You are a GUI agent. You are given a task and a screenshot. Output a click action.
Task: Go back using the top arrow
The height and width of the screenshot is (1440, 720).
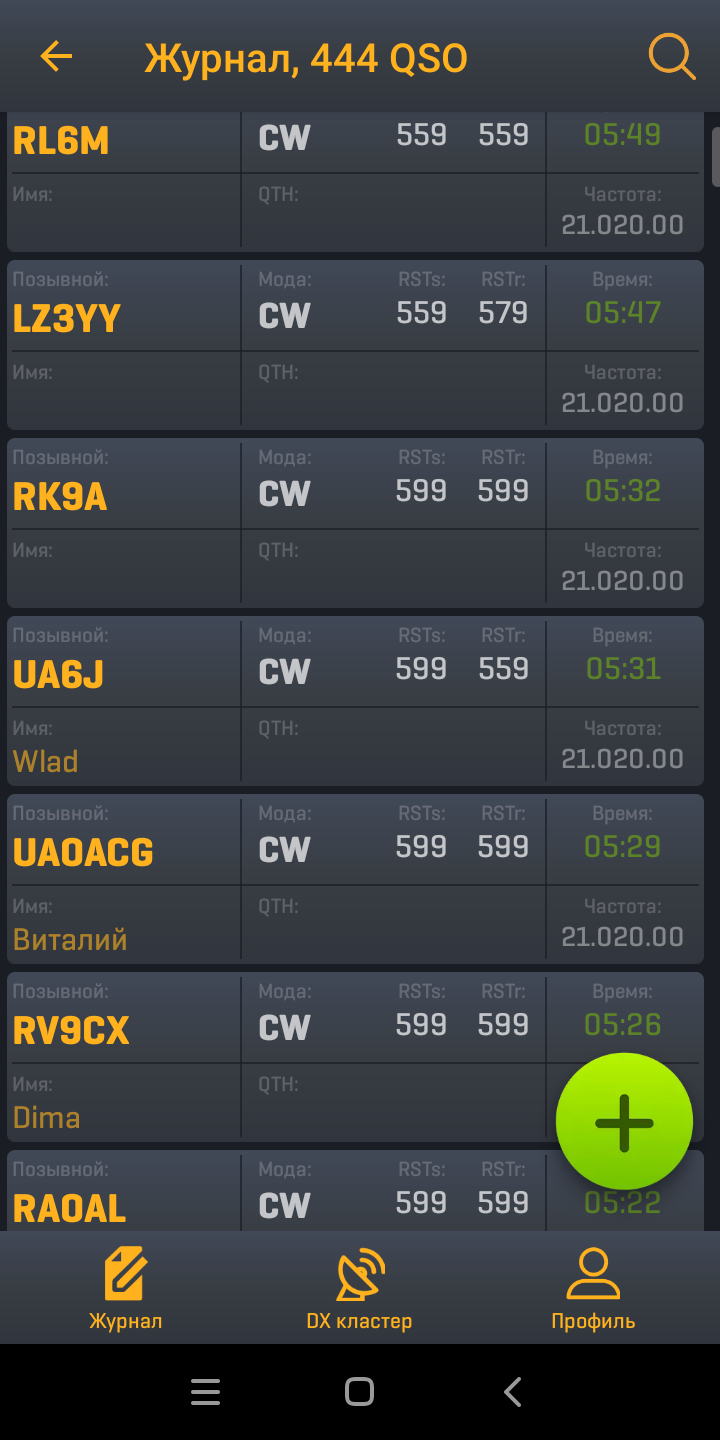pyautogui.click(x=56, y=57)
